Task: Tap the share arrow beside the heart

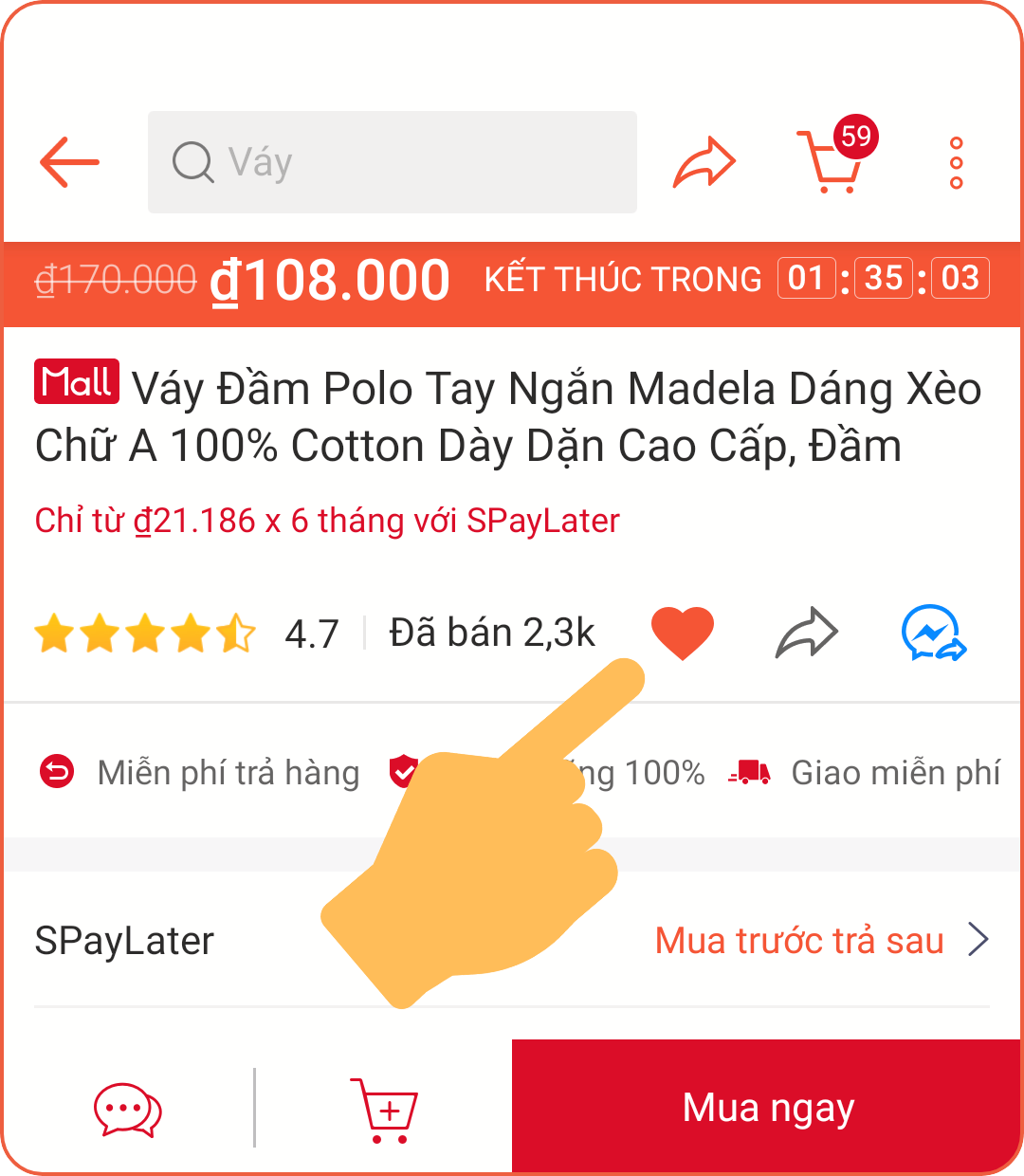Action: point(807,633)
